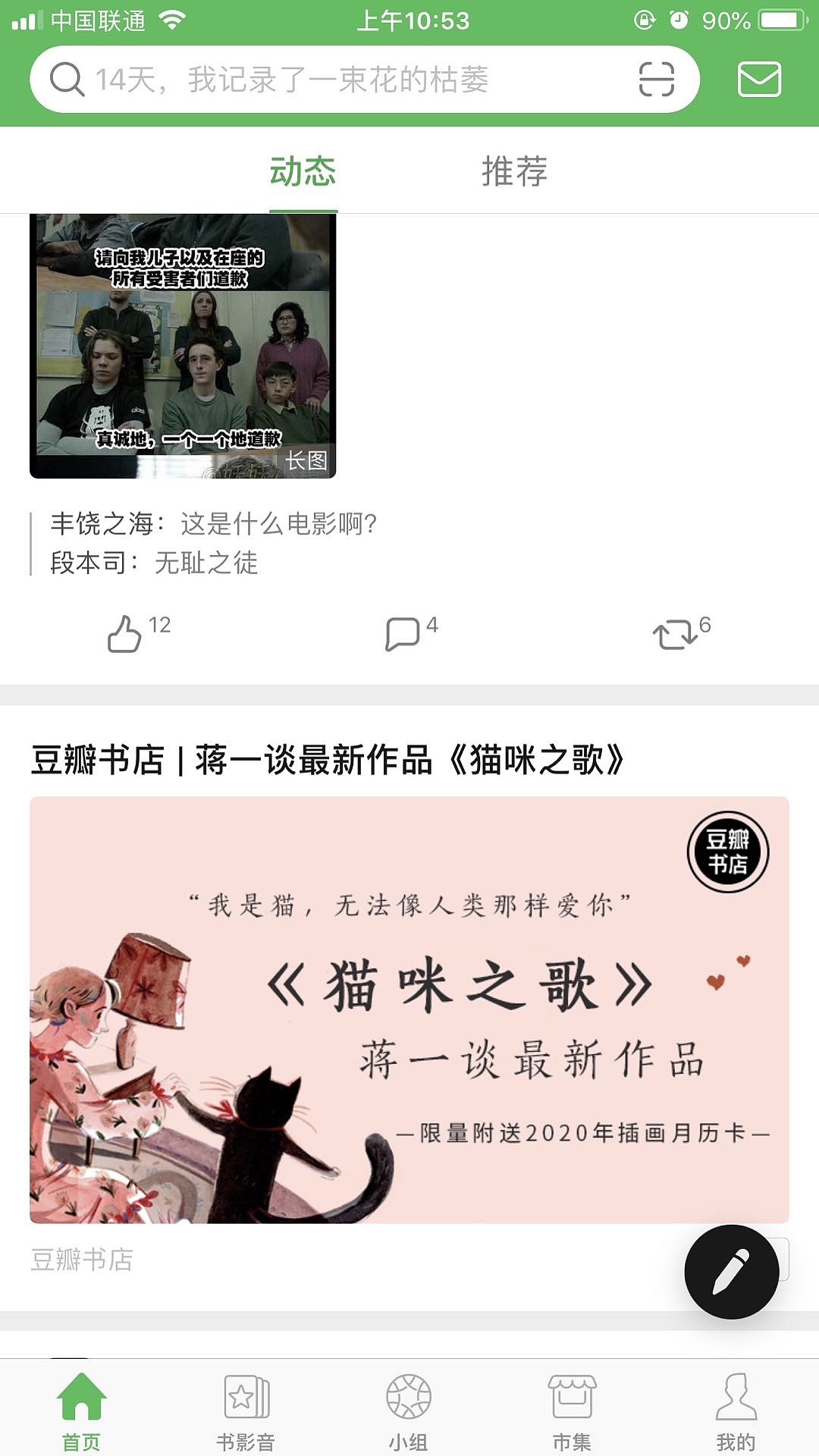Viewport: 819px width, 1456px height.
Task: Go to the 我的 profile tab
Action: pyautogui.click(x=736, y=1410)
